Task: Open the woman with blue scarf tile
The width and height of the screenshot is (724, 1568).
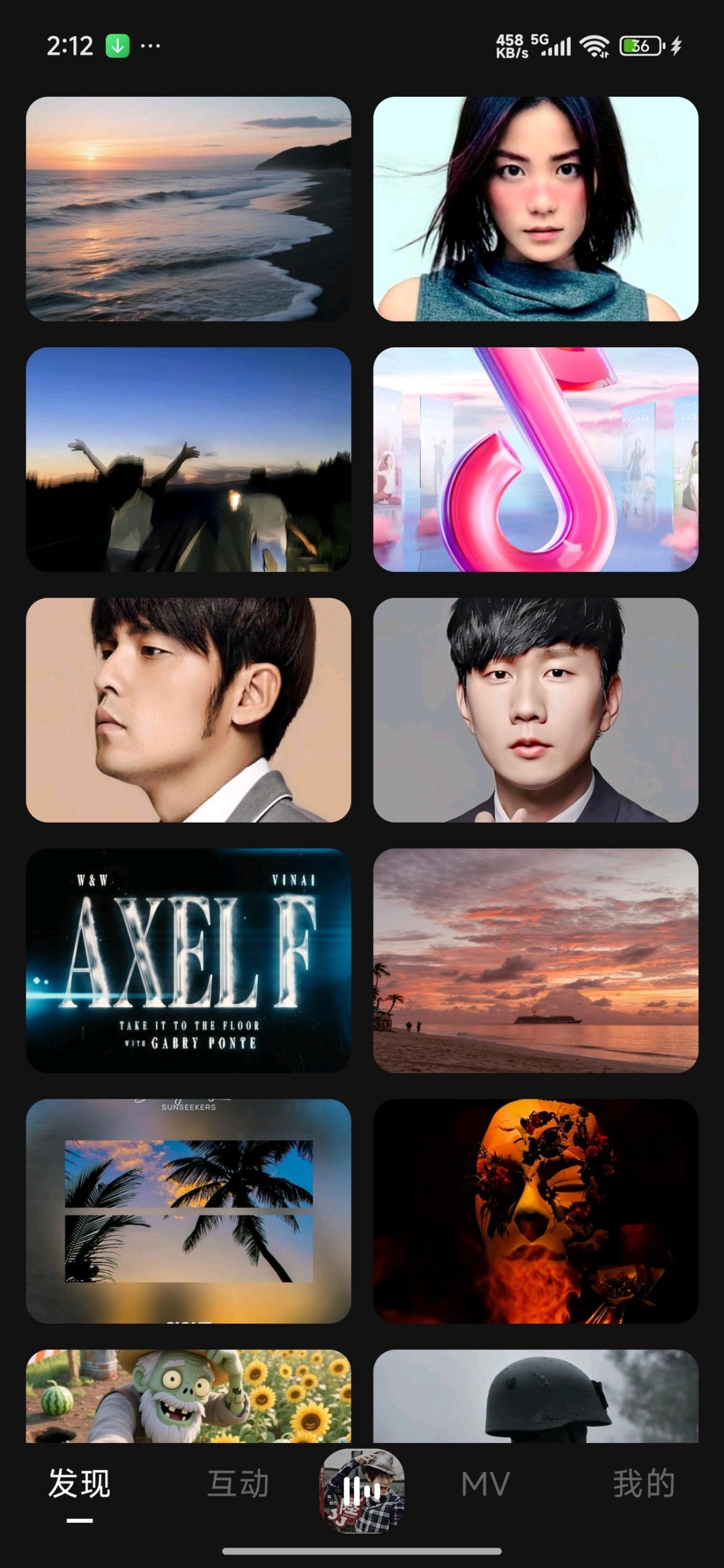Action: (x=535, y=209)
